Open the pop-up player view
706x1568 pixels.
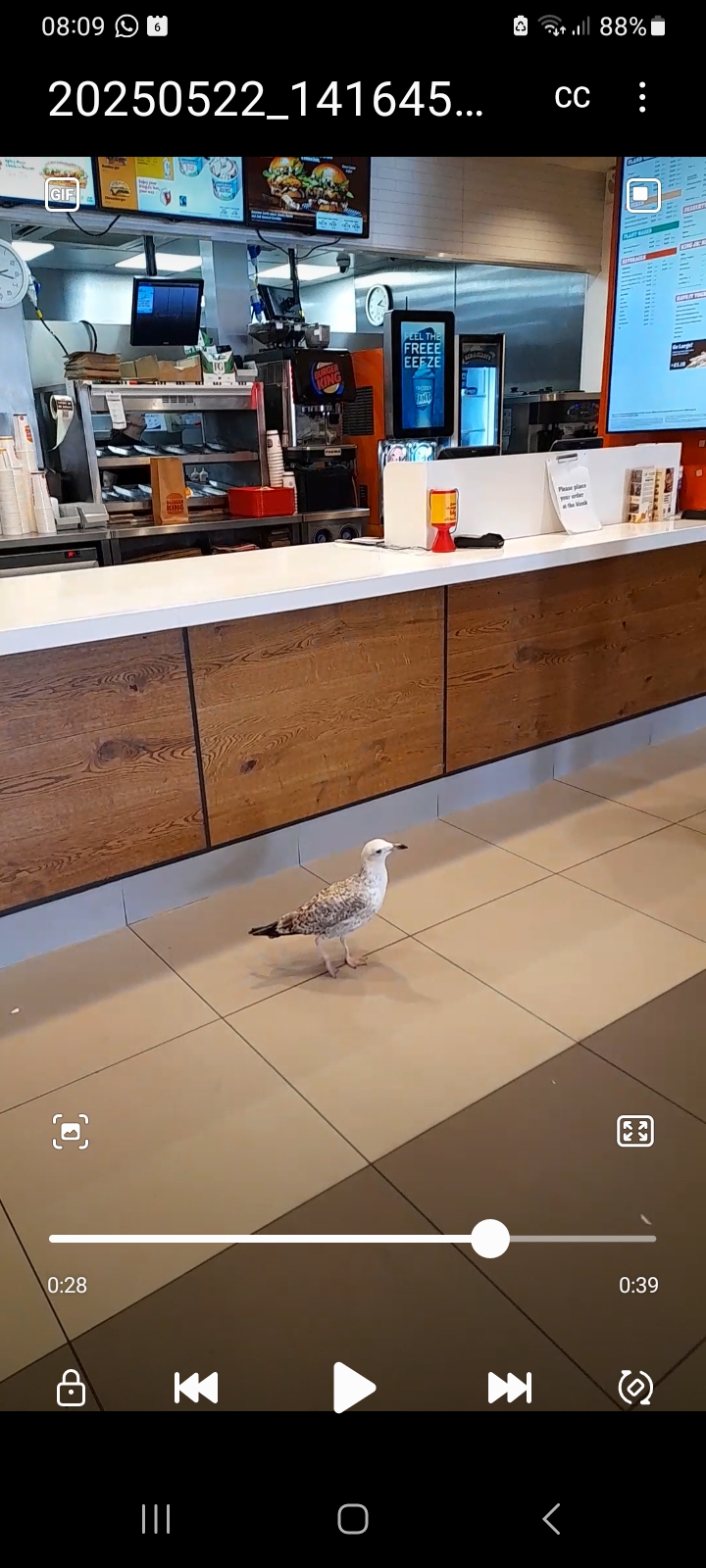coord(643,195)
